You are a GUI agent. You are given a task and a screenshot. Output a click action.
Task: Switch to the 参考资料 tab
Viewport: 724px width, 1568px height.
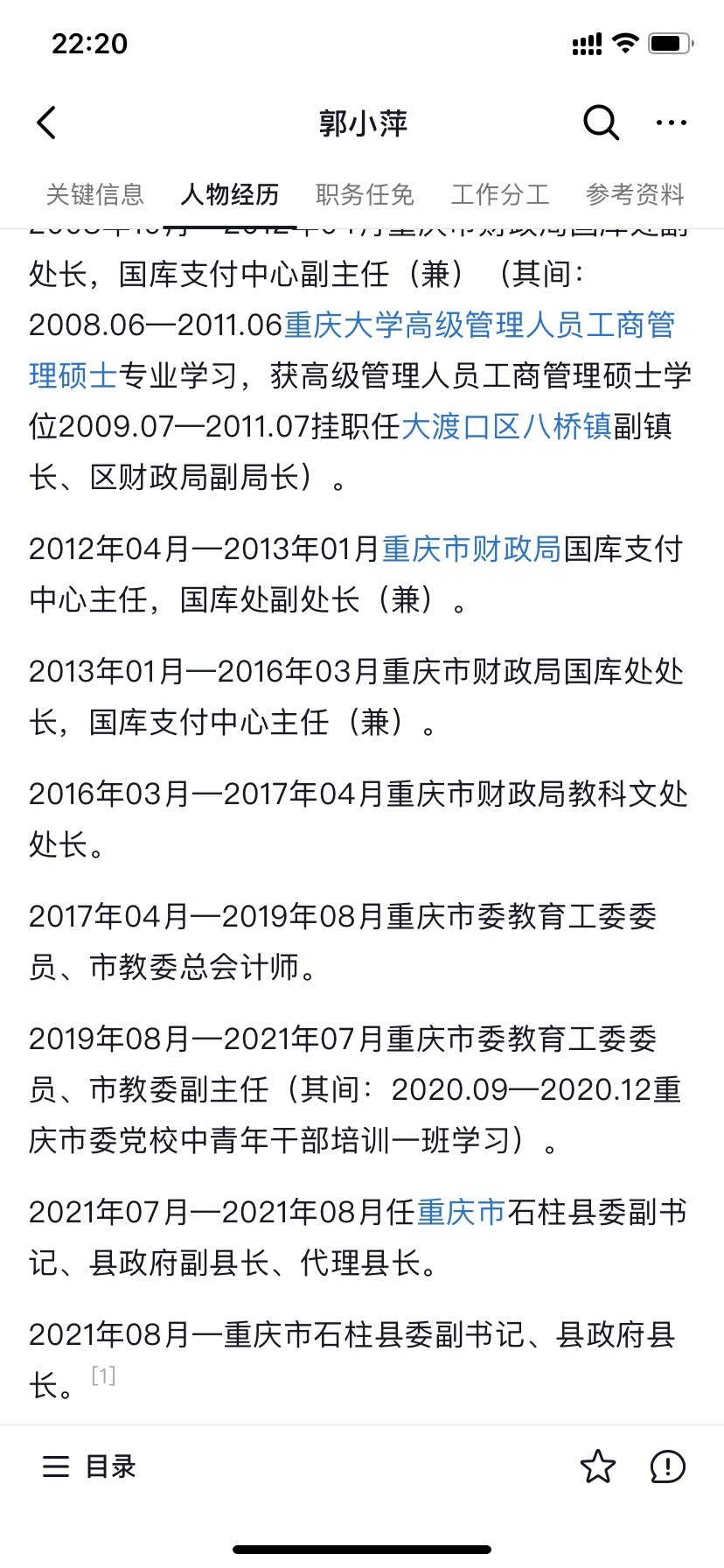pyautogui.click(x=635, y=194)
